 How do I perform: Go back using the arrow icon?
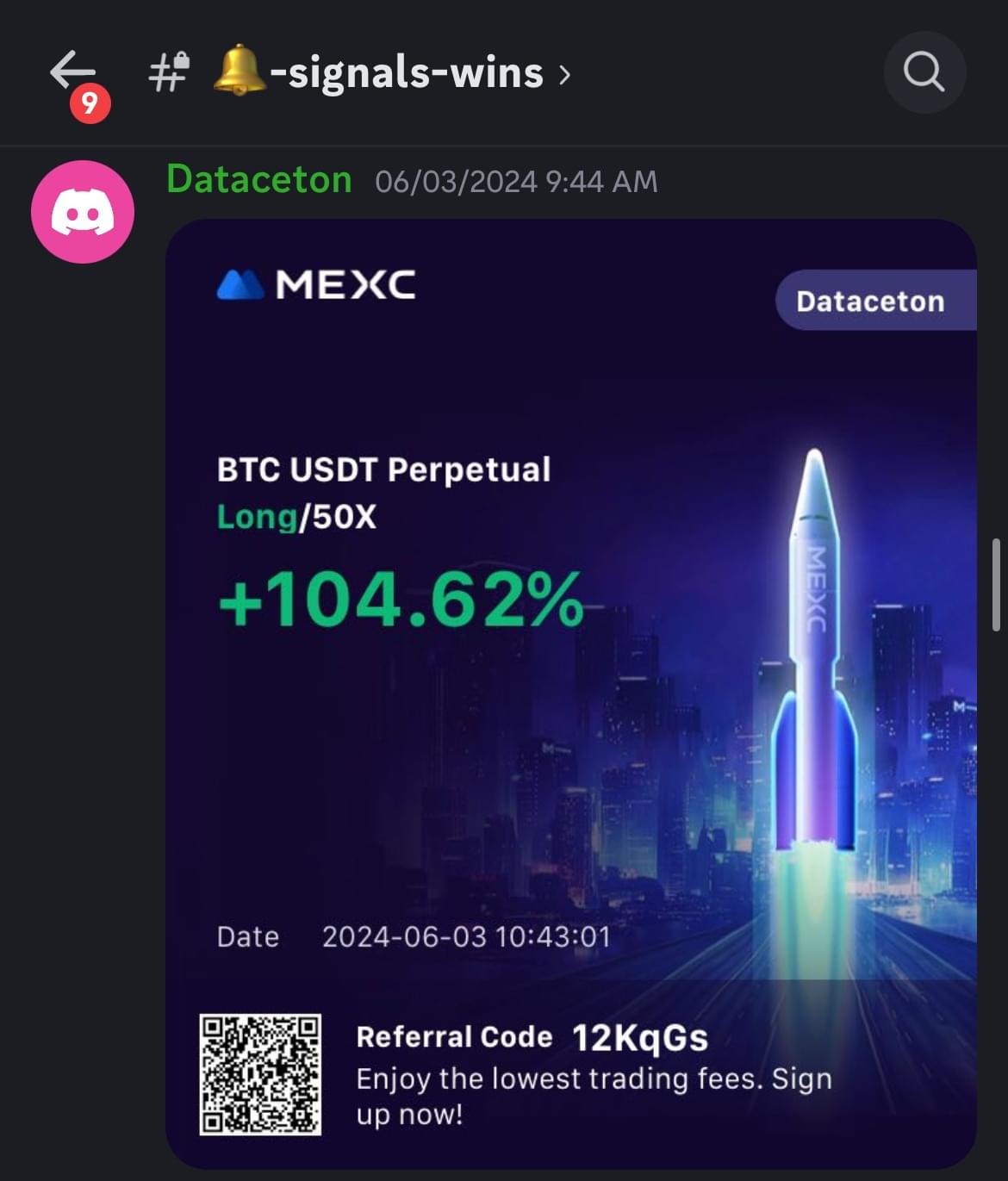pos(72,71)
